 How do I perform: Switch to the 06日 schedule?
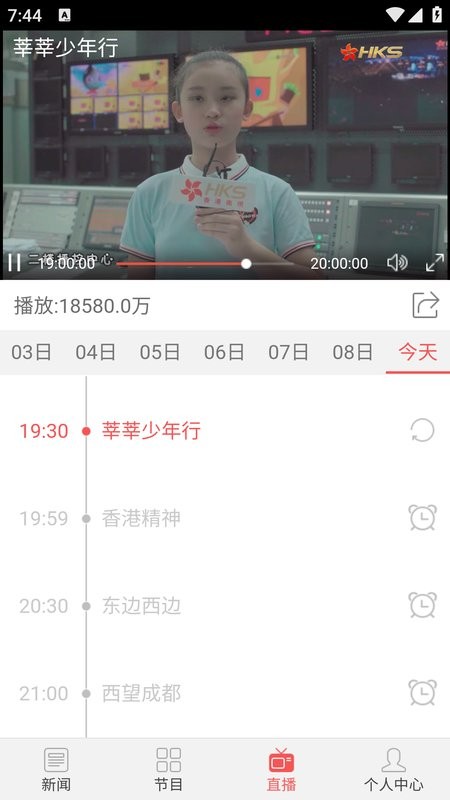click(224, 353)
